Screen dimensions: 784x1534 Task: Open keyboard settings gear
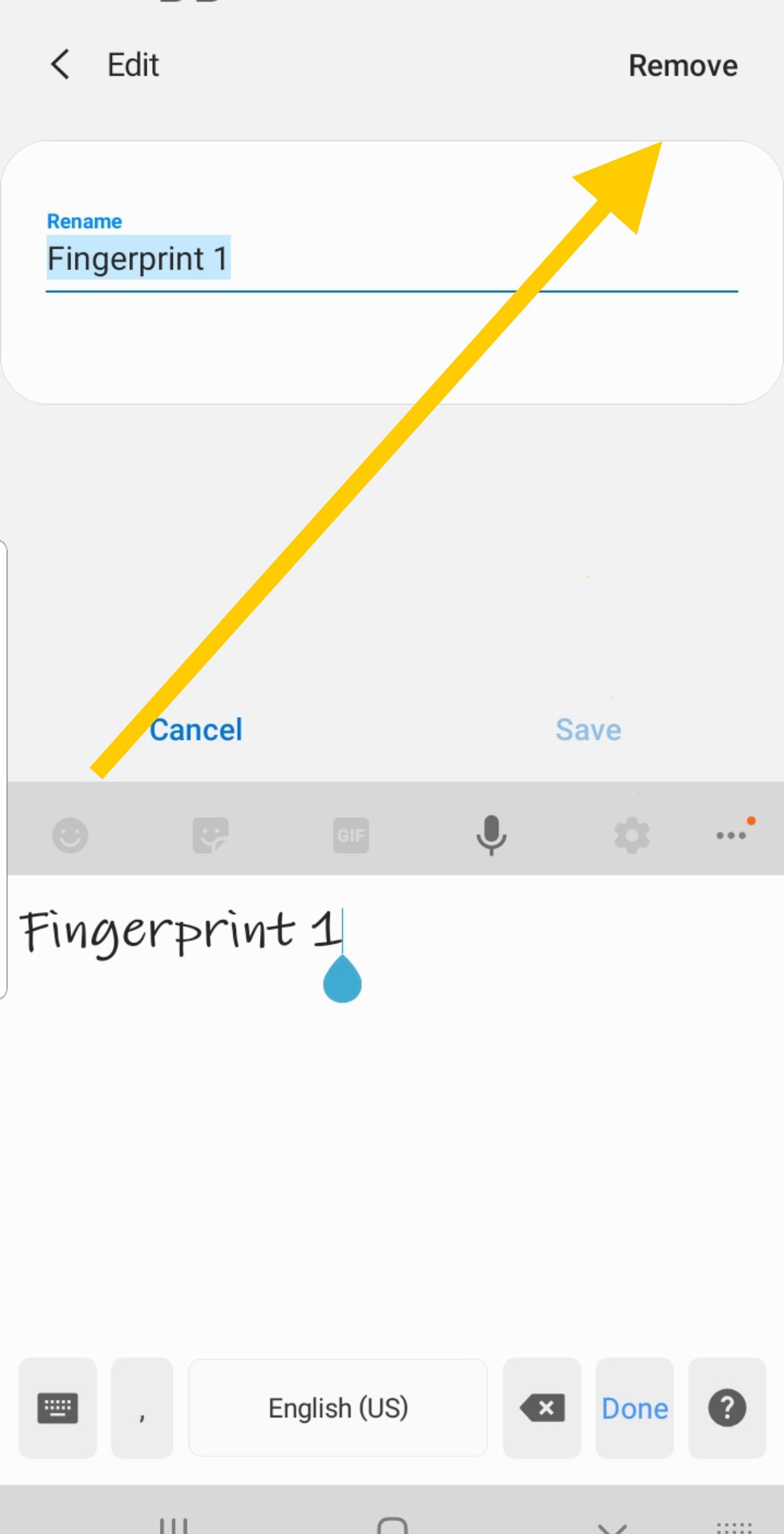tap(632, 835)
